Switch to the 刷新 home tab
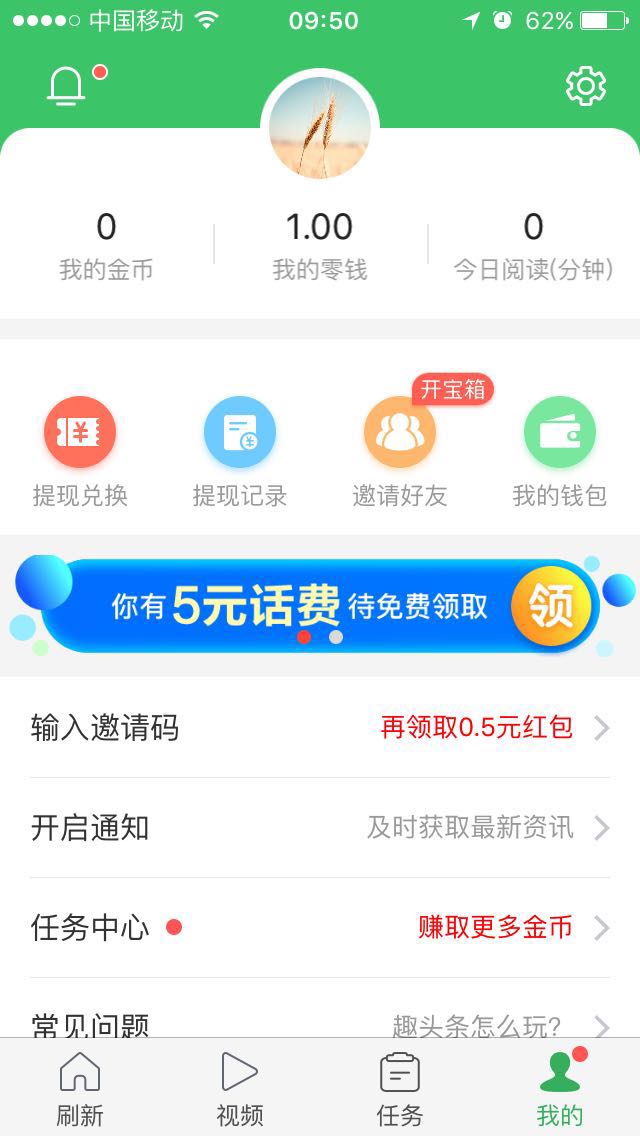The image size is (640, 1136). click(x=80, y=1090)
